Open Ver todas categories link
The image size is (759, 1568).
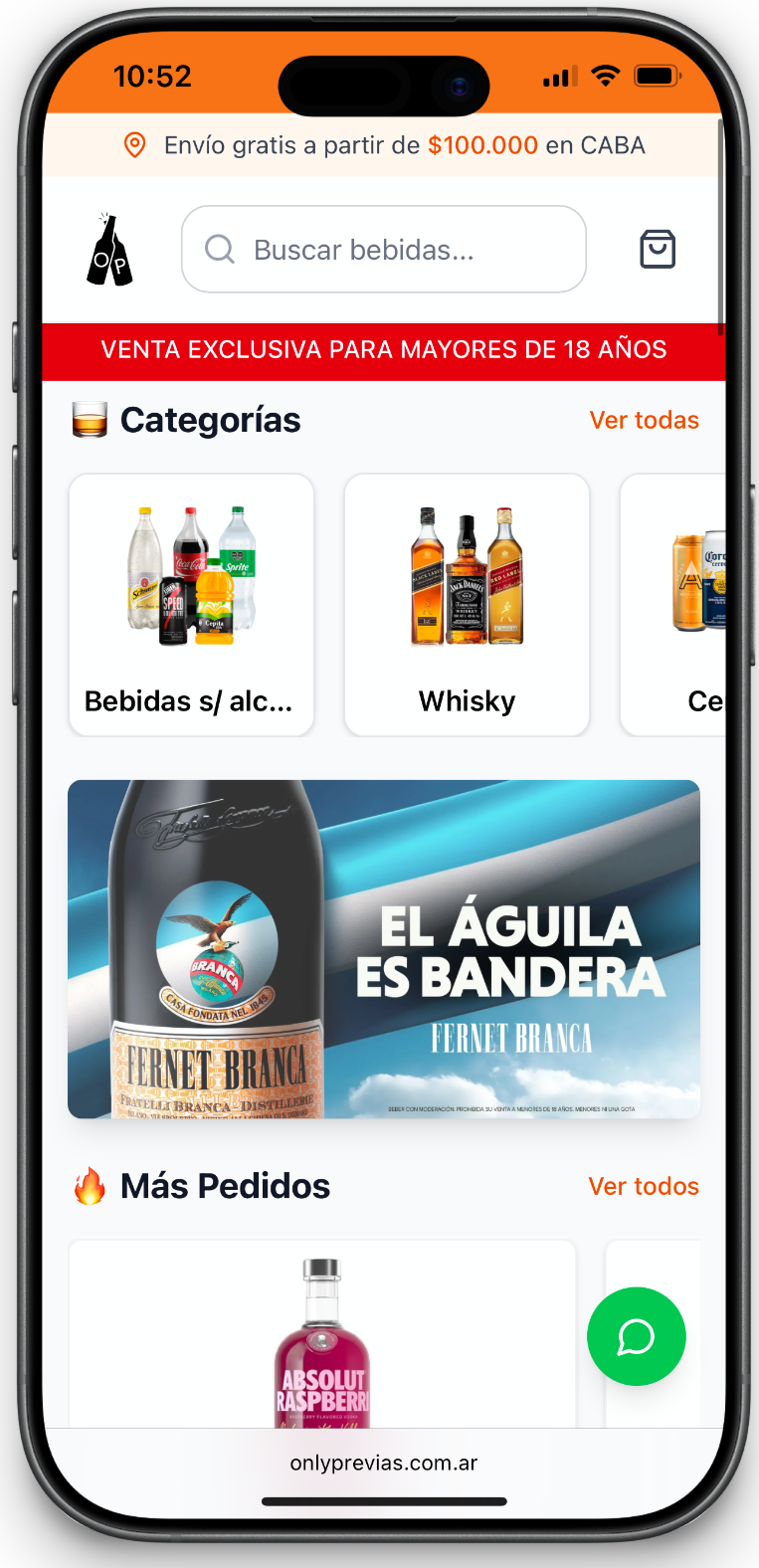click(644, 420)
